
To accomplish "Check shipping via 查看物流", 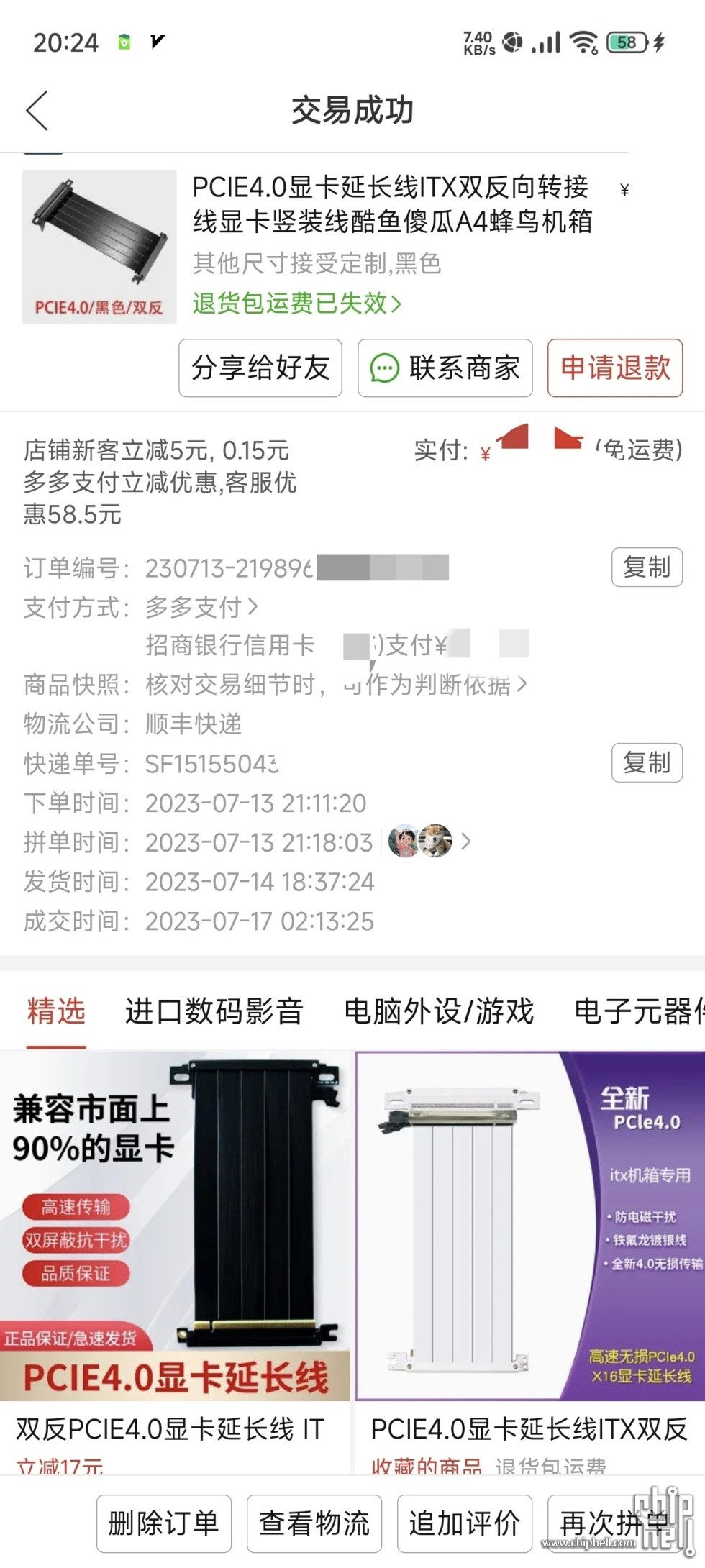I will (x=314, y=1523).
